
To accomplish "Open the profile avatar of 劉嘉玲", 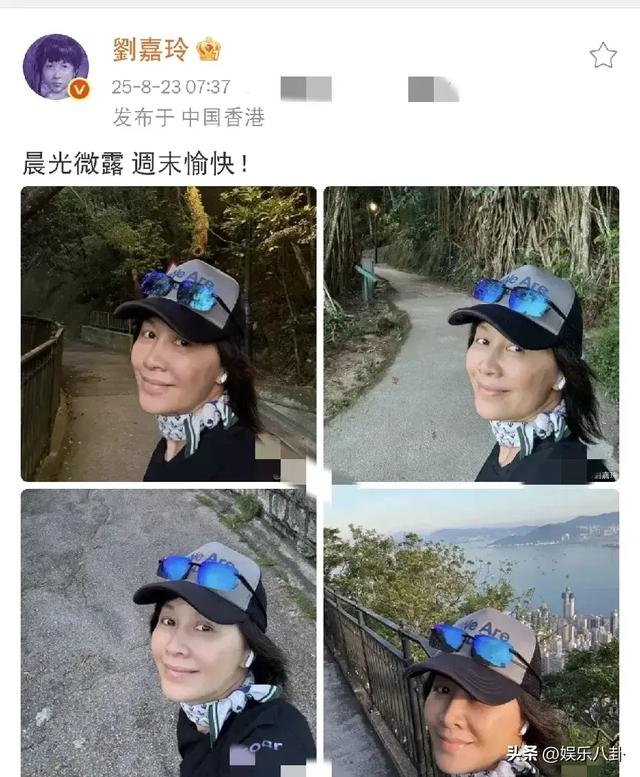I will coord(55,66).
